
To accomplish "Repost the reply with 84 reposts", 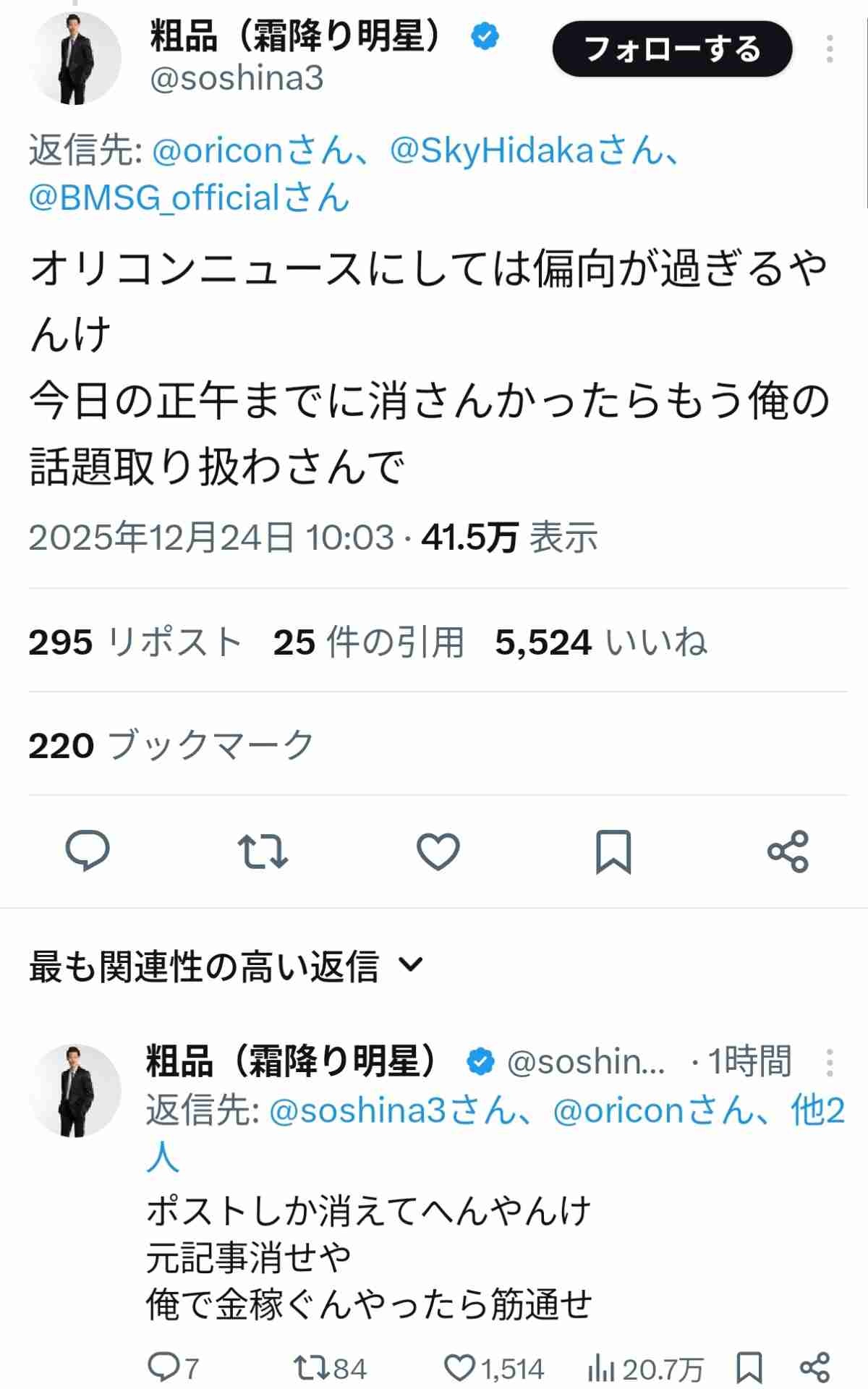I will pyautogui.click(x=311, y=1368).
